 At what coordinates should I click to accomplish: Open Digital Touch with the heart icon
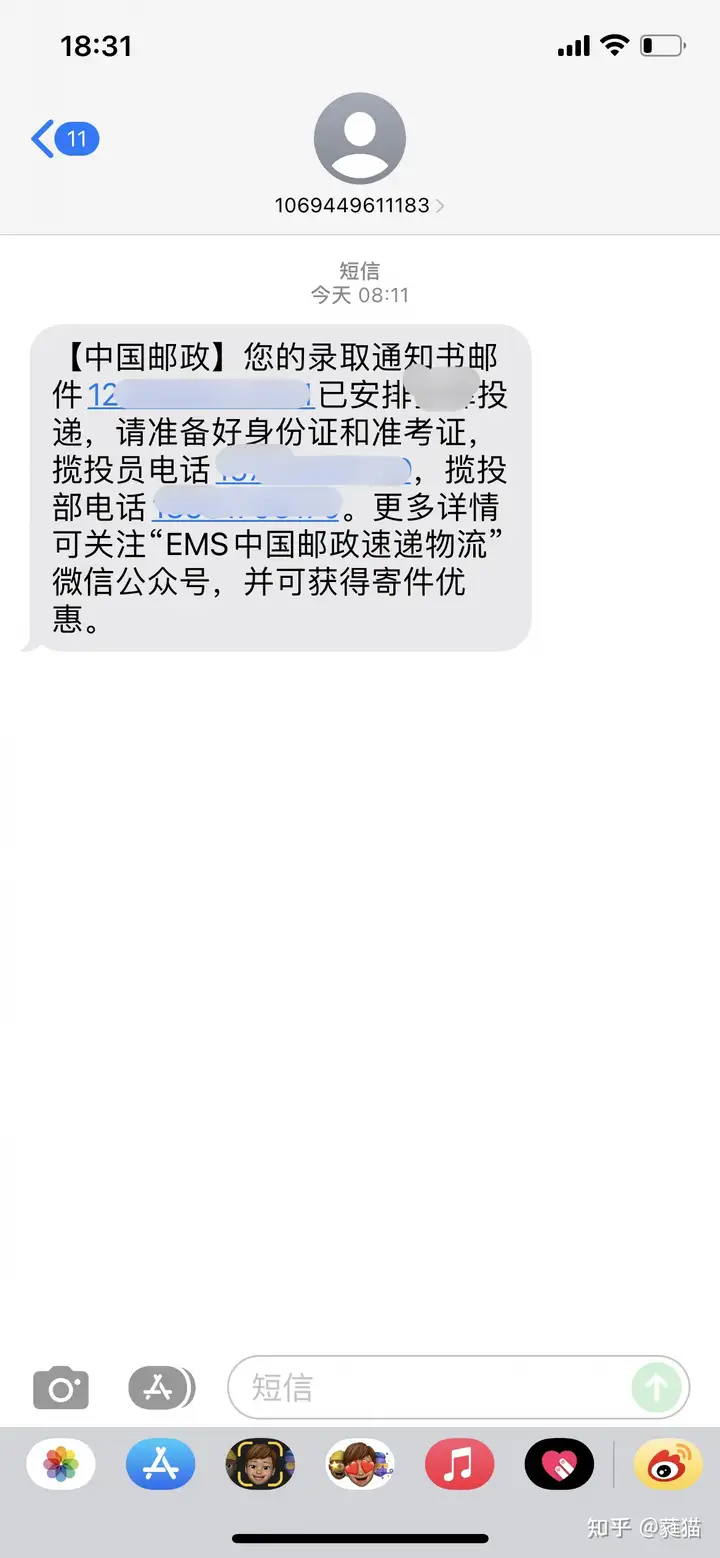tap(559, 1467)
